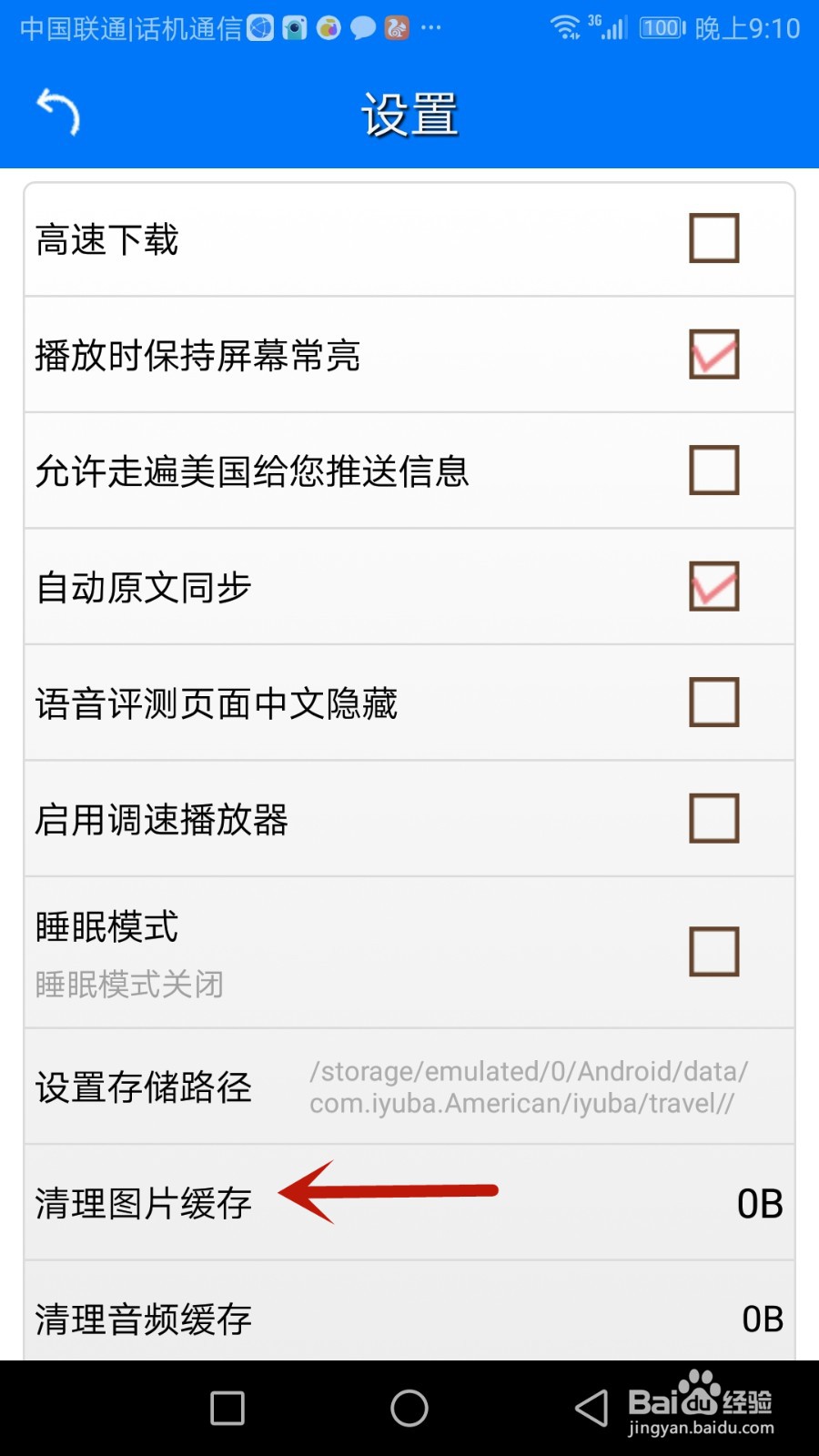This screenshot has width=819, height=1456.
Task: Enable the 启用调速播放器 option
Action: point(713,818)
